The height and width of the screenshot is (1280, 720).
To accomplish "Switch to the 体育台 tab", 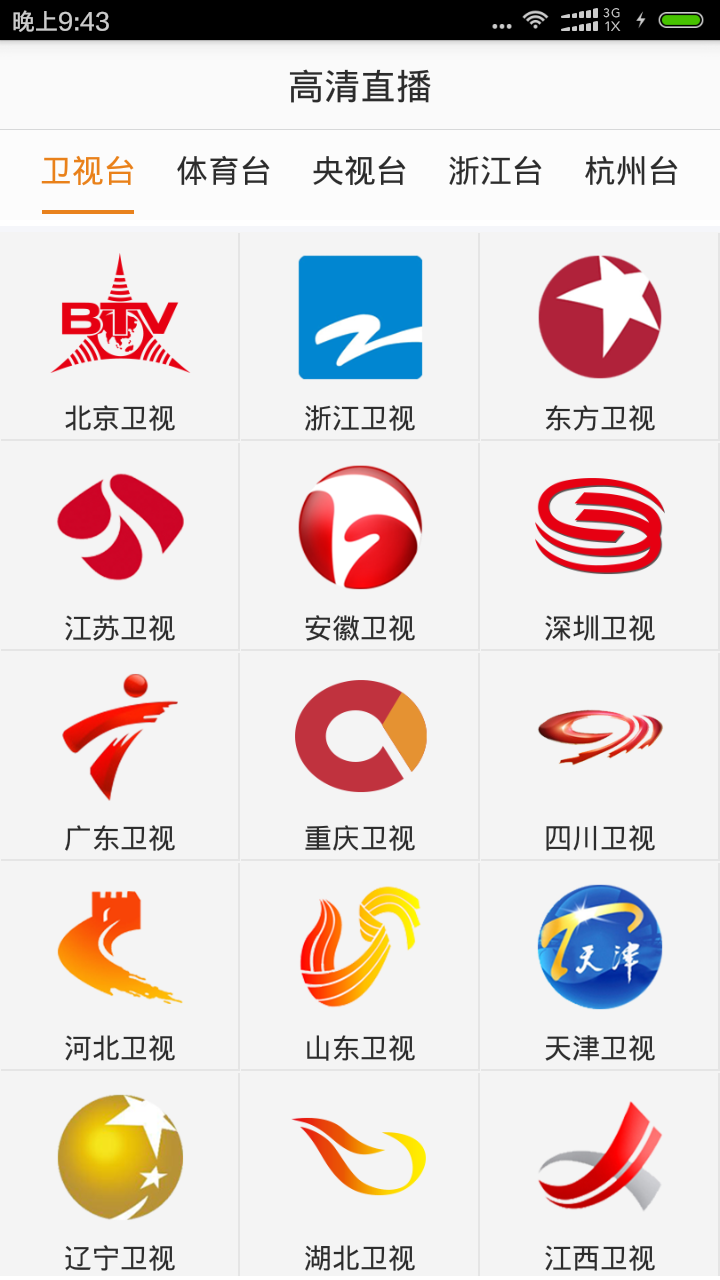I will 223,172.
